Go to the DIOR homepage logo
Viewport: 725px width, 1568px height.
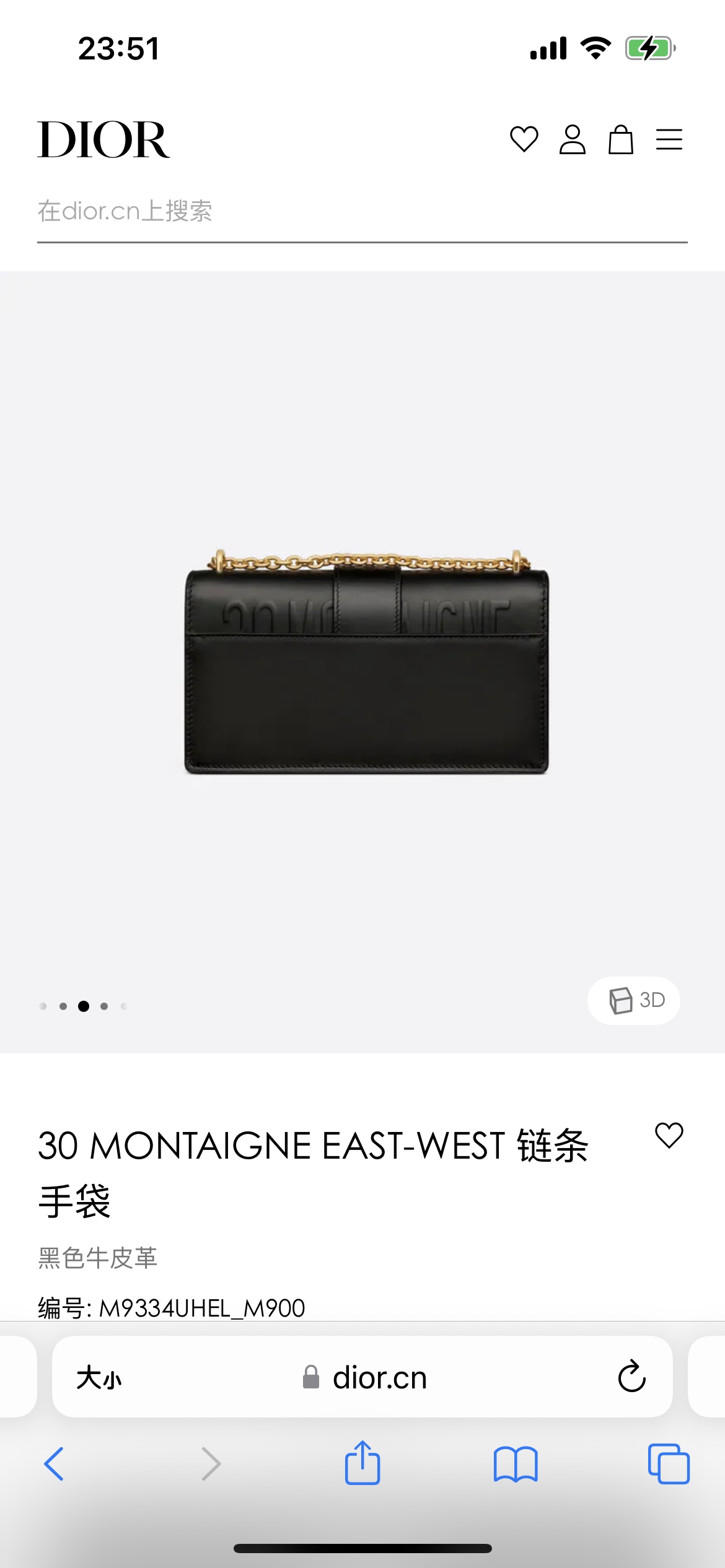[x=103, y=140]
